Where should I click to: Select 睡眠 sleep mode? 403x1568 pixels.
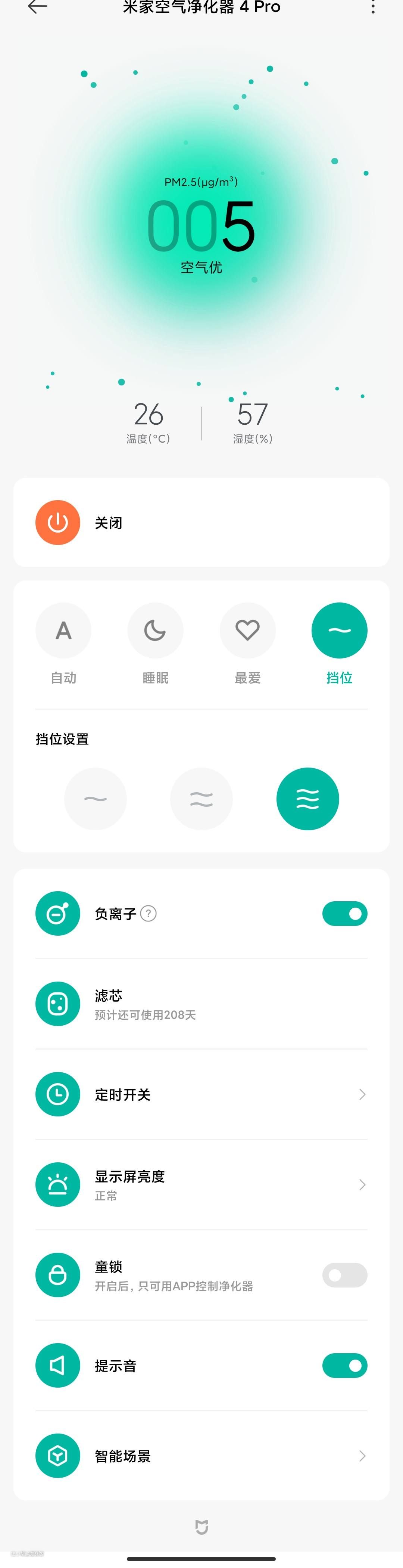pos(155,630)
